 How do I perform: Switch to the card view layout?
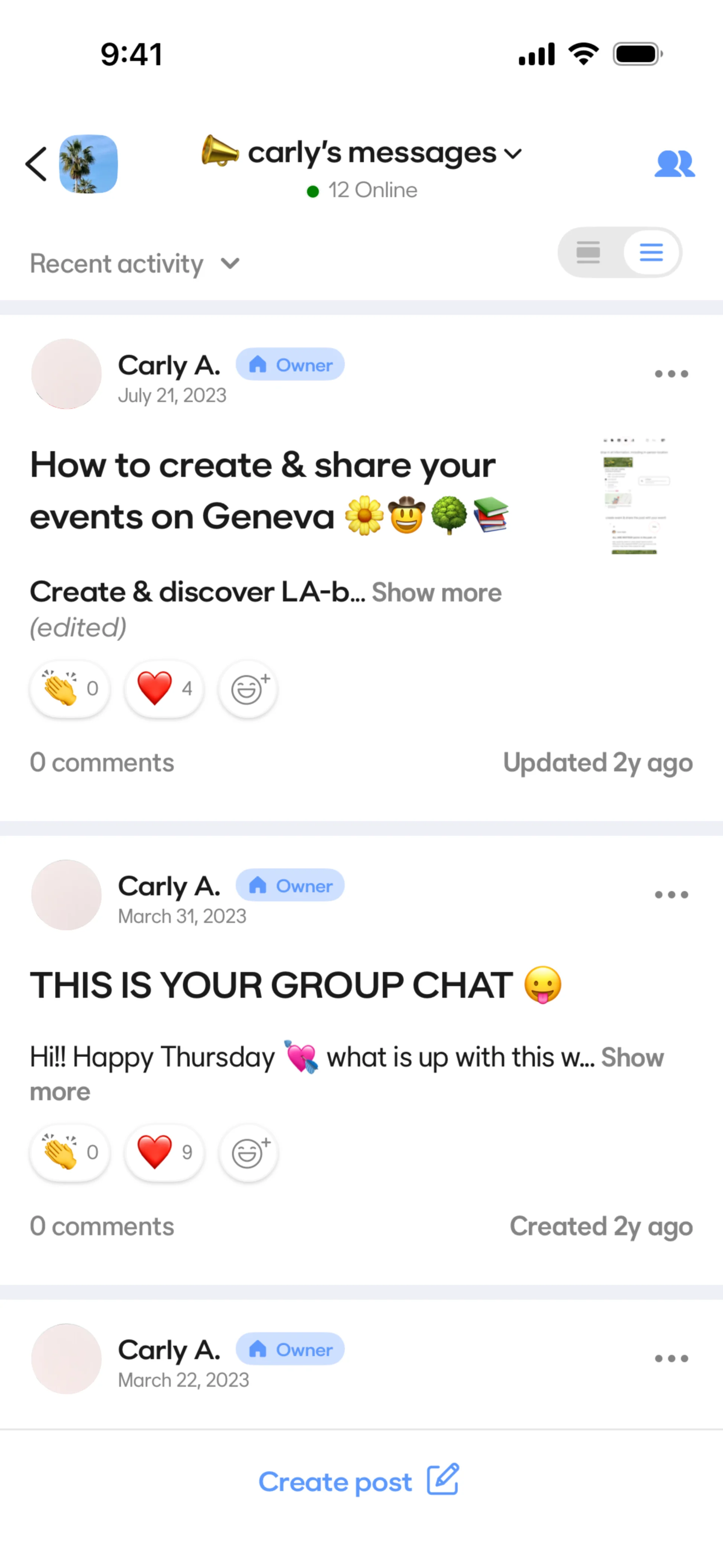(x=589, y=252)
